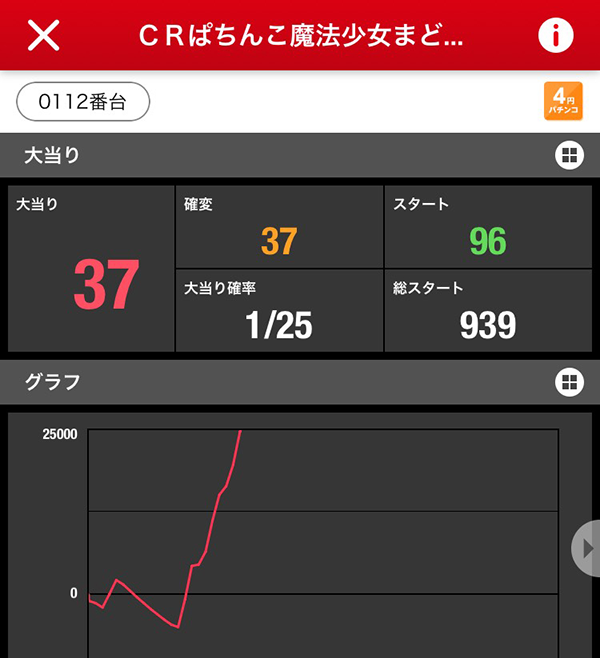Open grid view icon in グラフ section
Viewport: 600px width, 658px height.
click(568, 381)
